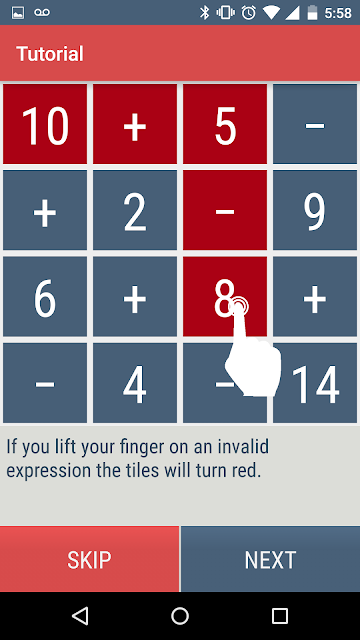
Task: Select the red 8 tile
Action: (225, 297)
